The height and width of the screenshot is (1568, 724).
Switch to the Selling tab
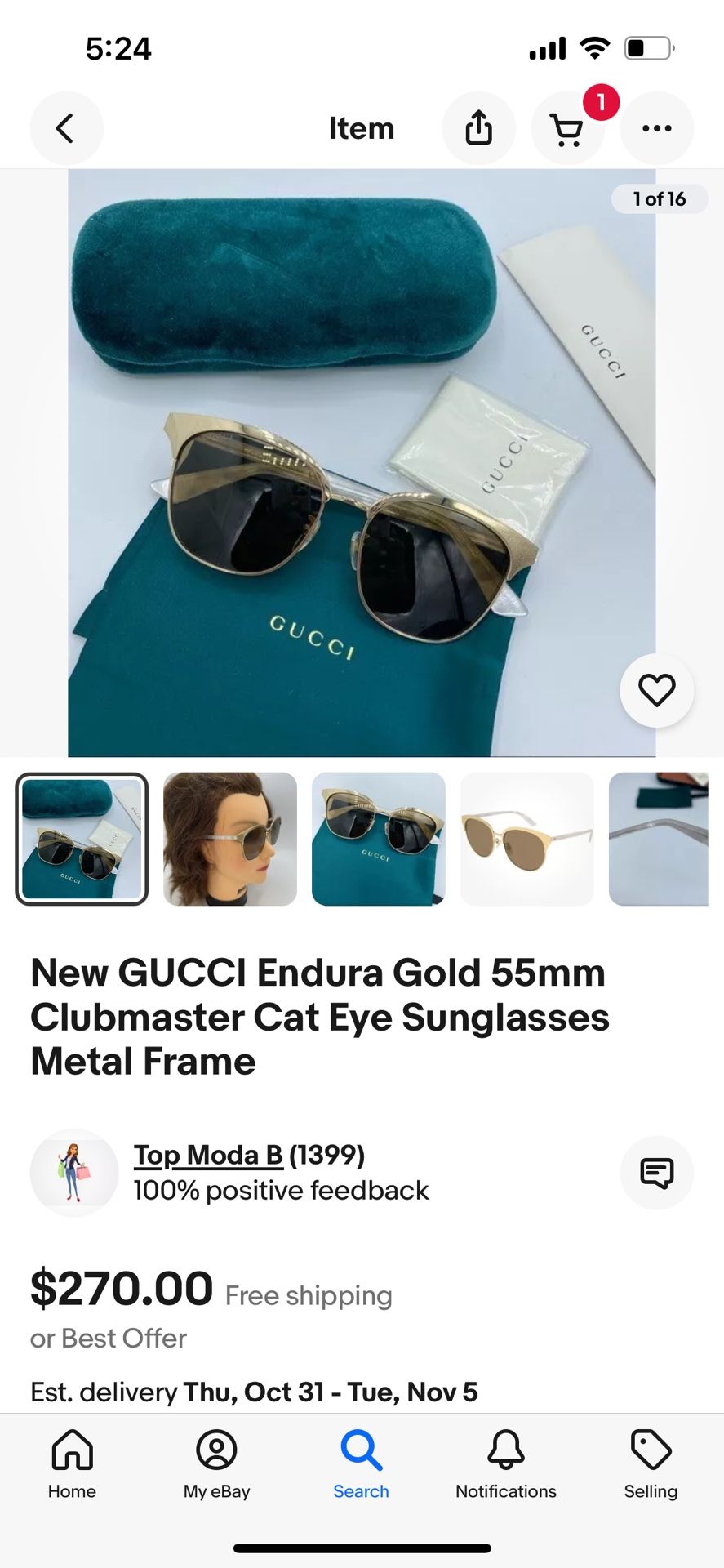click(x=651, y=1464)
